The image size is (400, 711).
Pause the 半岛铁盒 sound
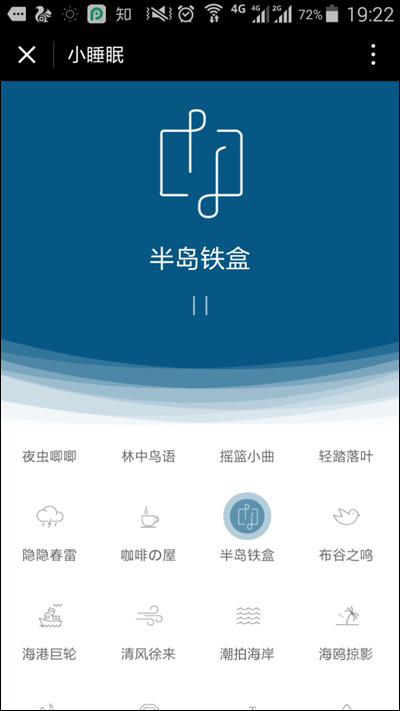point(200,306)
